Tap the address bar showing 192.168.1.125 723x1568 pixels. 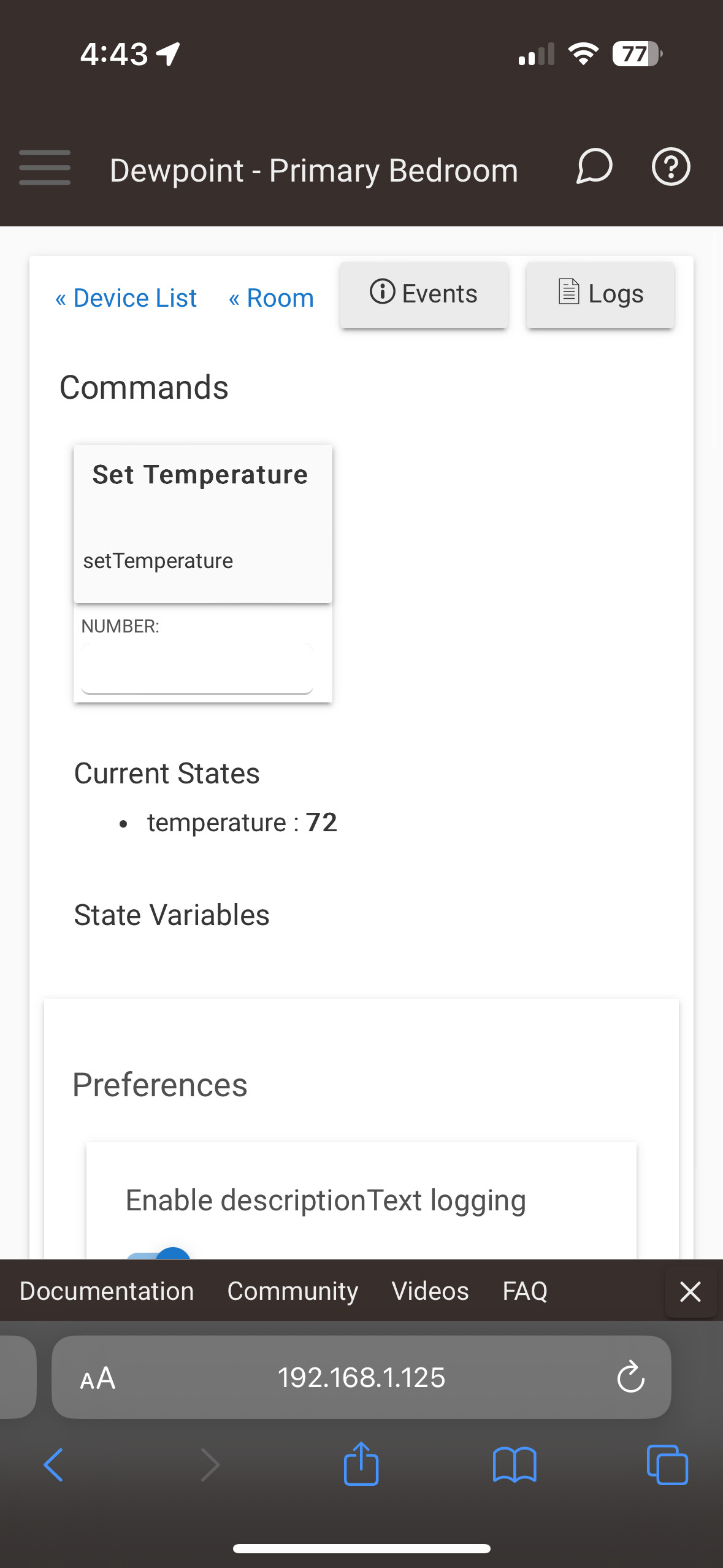point(361,1377)
